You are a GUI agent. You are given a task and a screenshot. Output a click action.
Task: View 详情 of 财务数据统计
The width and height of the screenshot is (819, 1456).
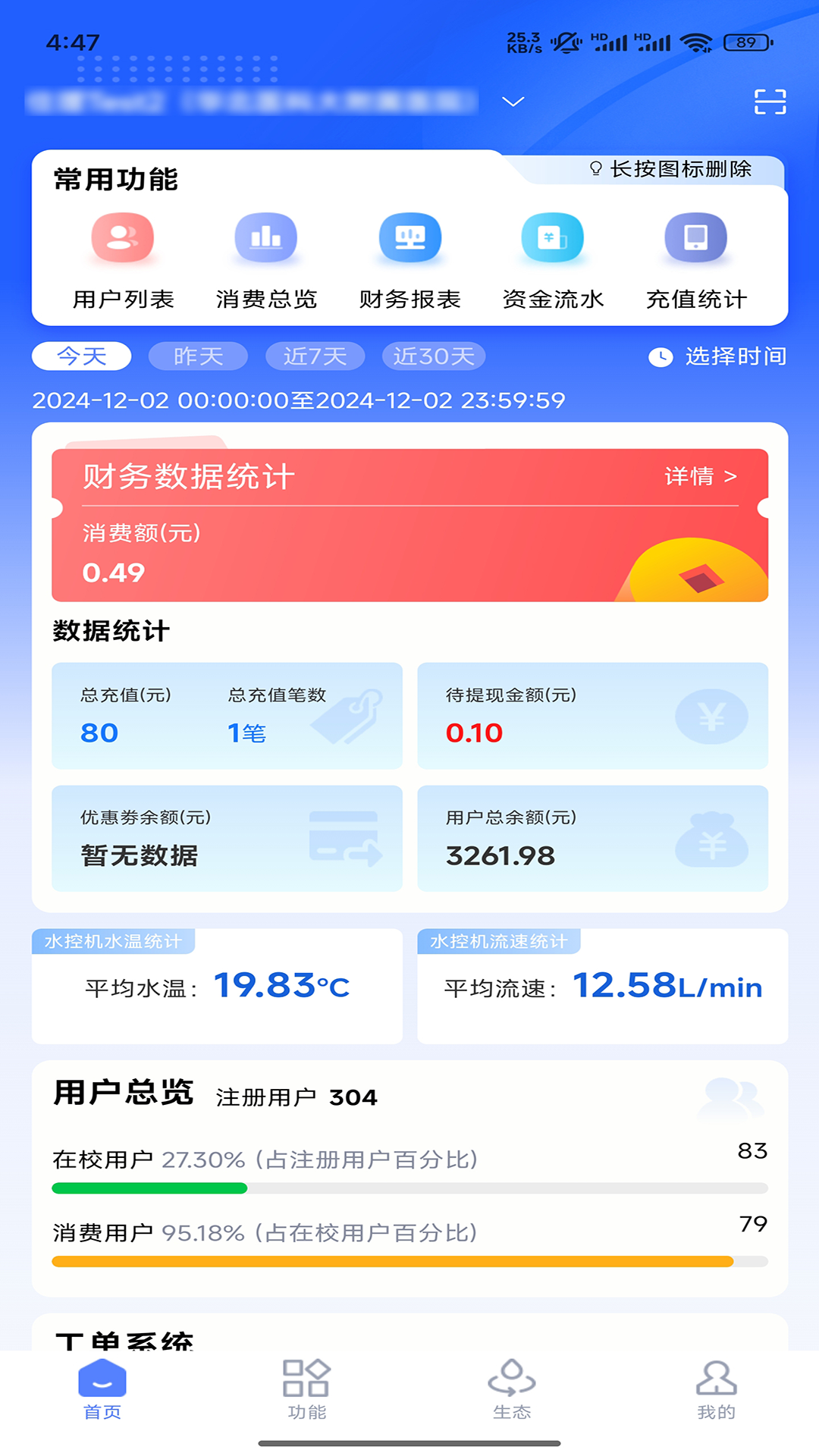[700, 476]
